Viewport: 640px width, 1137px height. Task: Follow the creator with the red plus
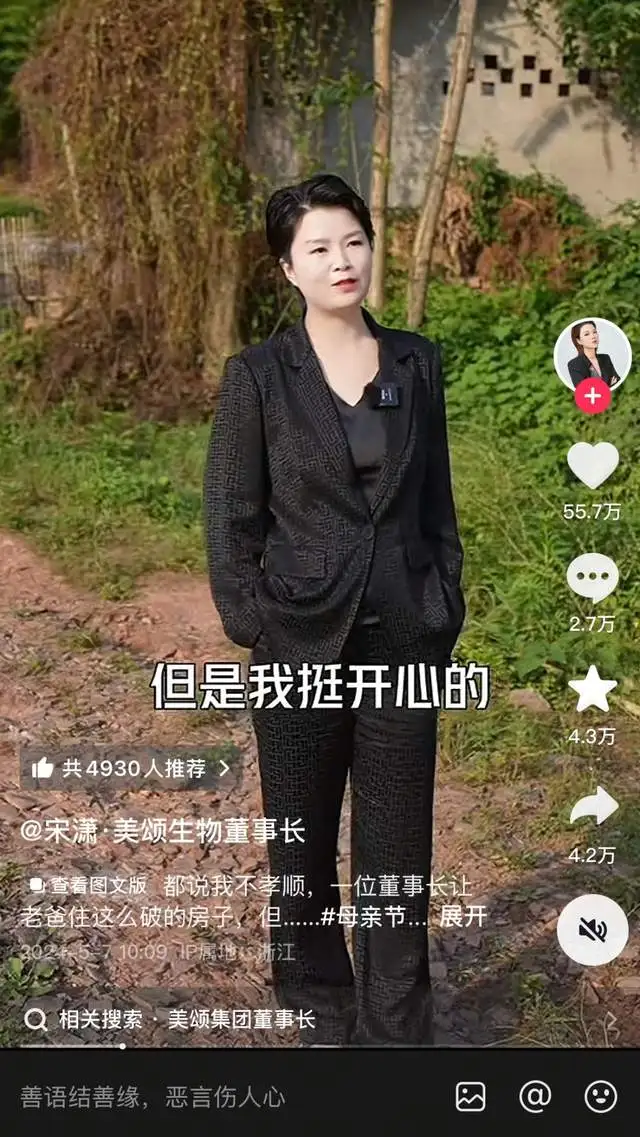tap(592, 397)
